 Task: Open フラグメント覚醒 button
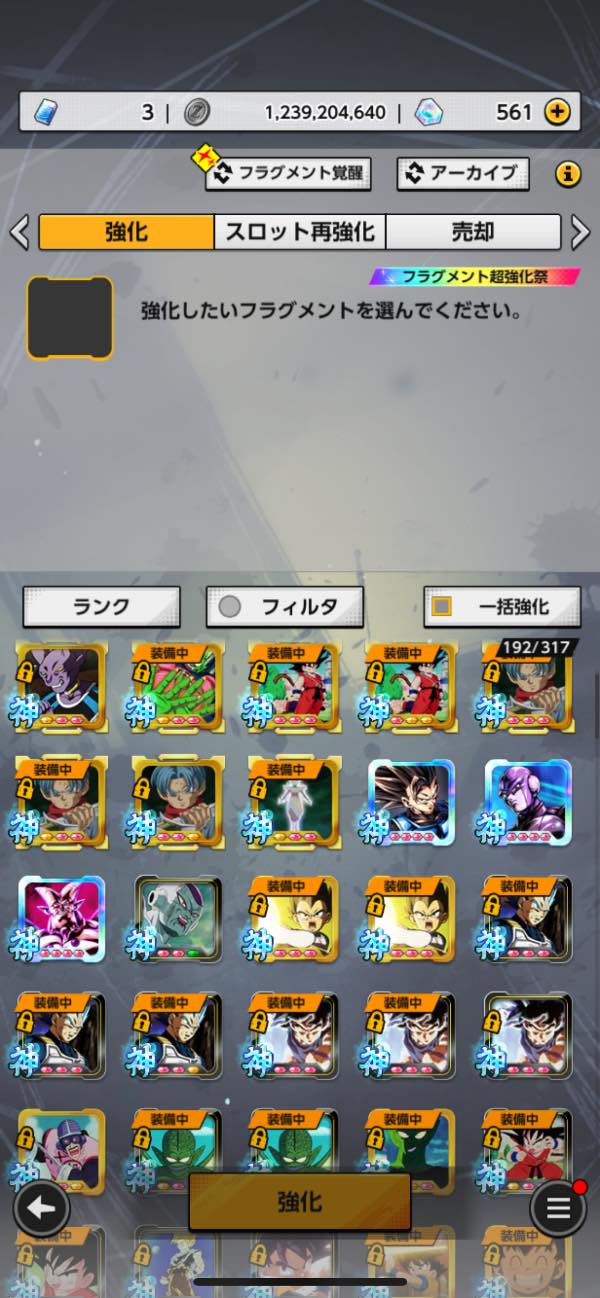(x=288, y=173)
